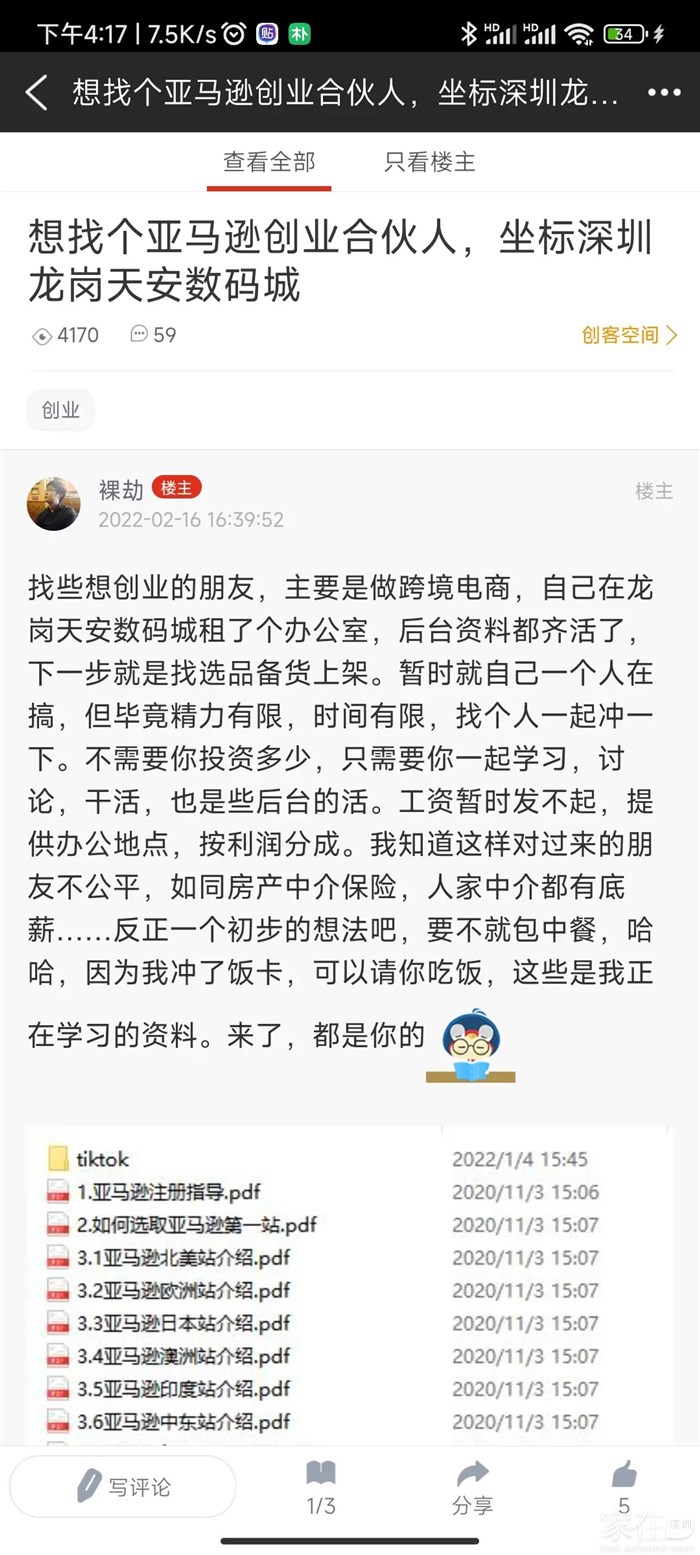Switch to the 查看全部 tab
This screenshot has height=1555, width=700.
(x=269, y=162)
